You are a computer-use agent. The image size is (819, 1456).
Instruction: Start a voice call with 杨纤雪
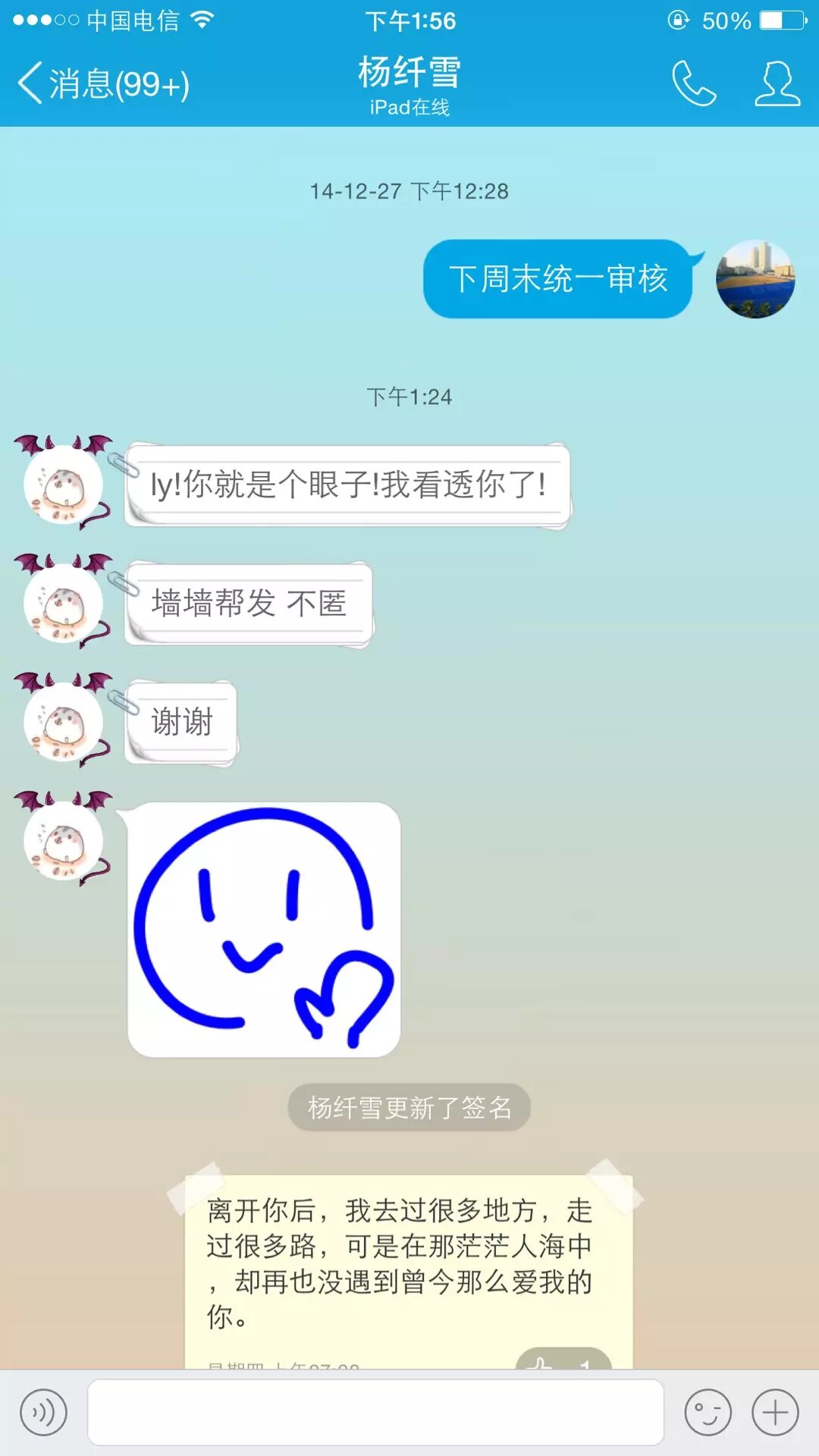(x=693, y=83)
